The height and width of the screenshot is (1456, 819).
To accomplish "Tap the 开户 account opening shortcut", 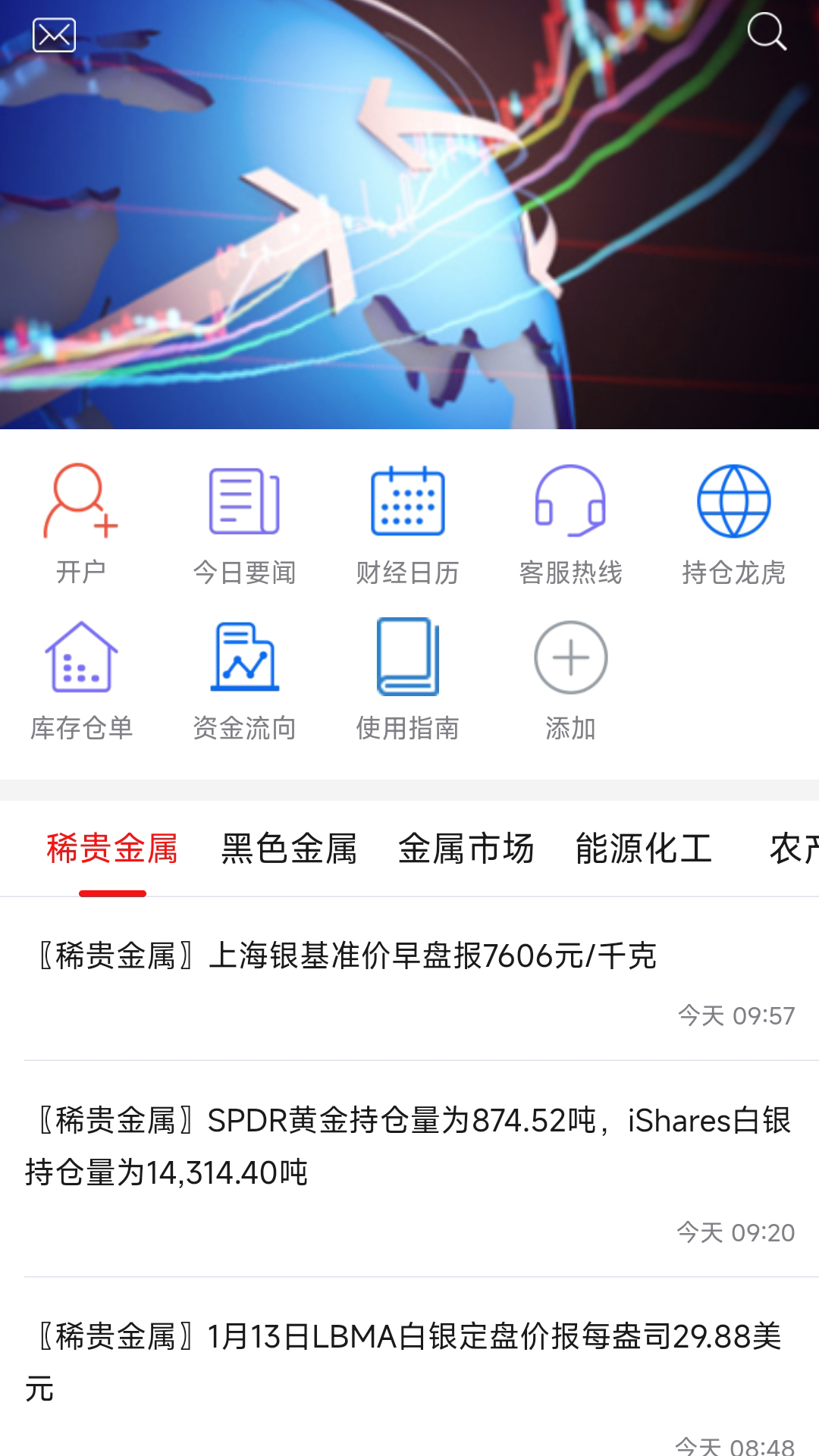I will click(x=81, y=523).
